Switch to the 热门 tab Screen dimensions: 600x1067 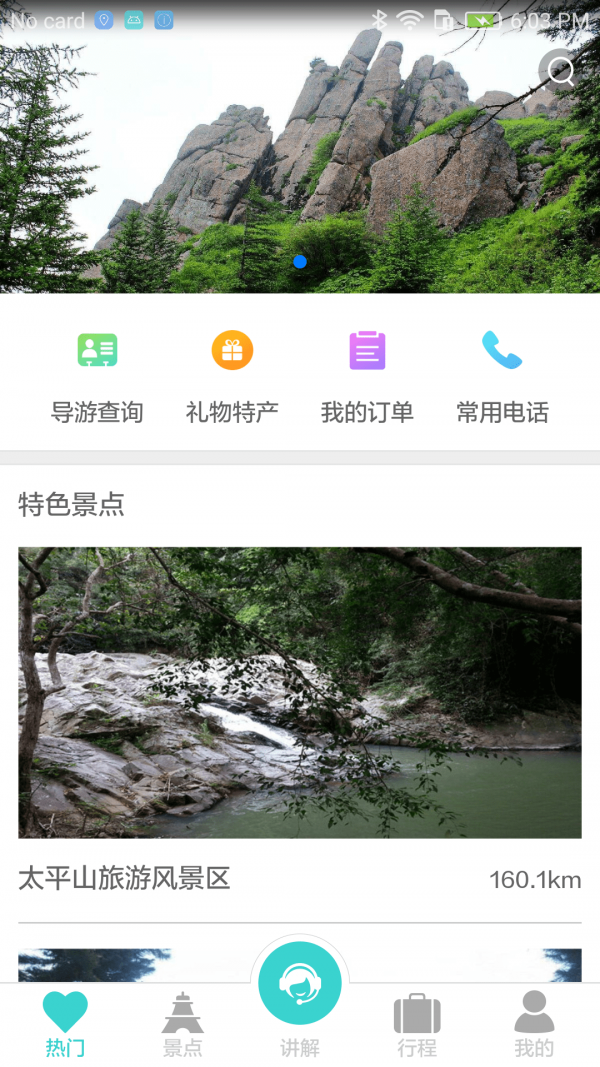click(65, 1024)
